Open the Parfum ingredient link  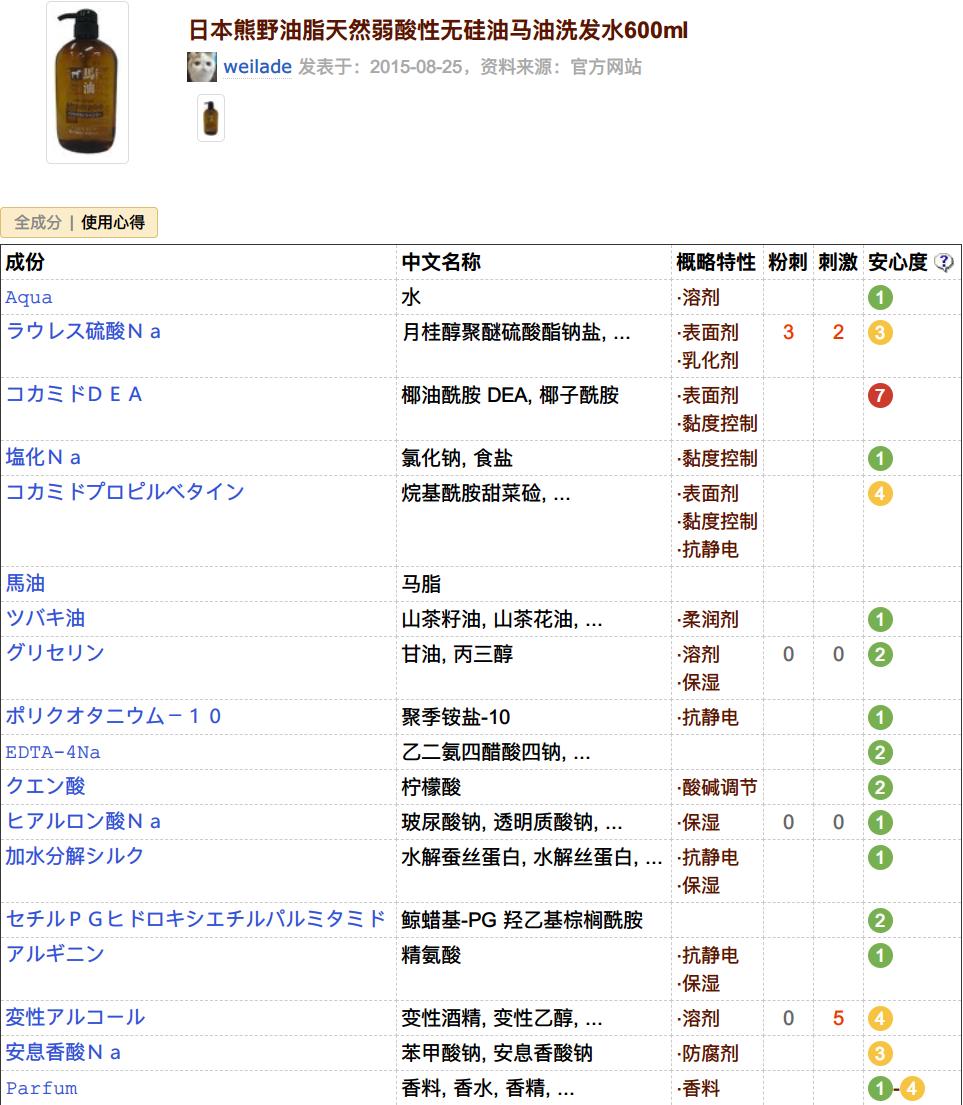coord(41,1088)
